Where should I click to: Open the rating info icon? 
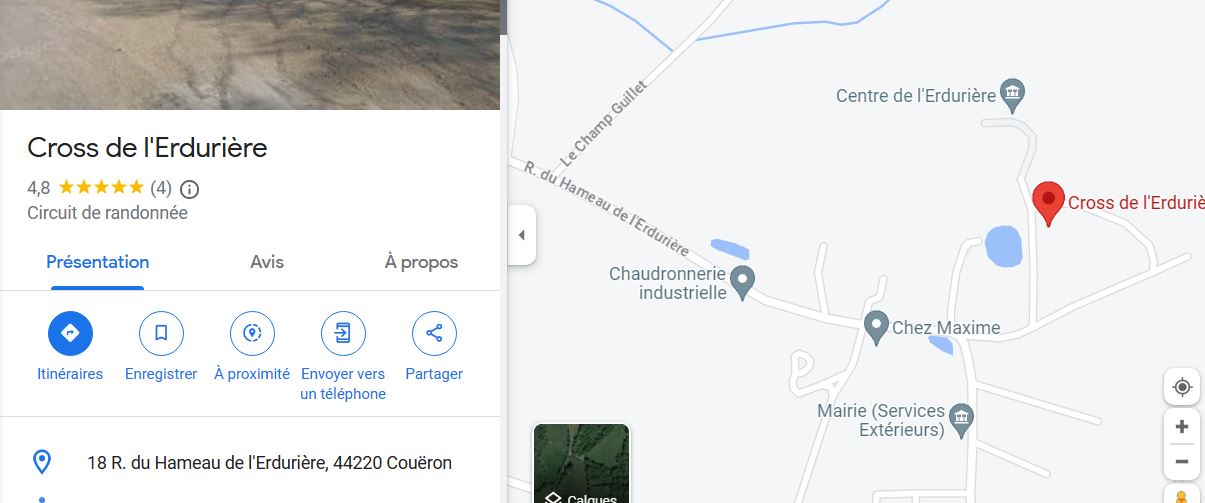[190, 188]
